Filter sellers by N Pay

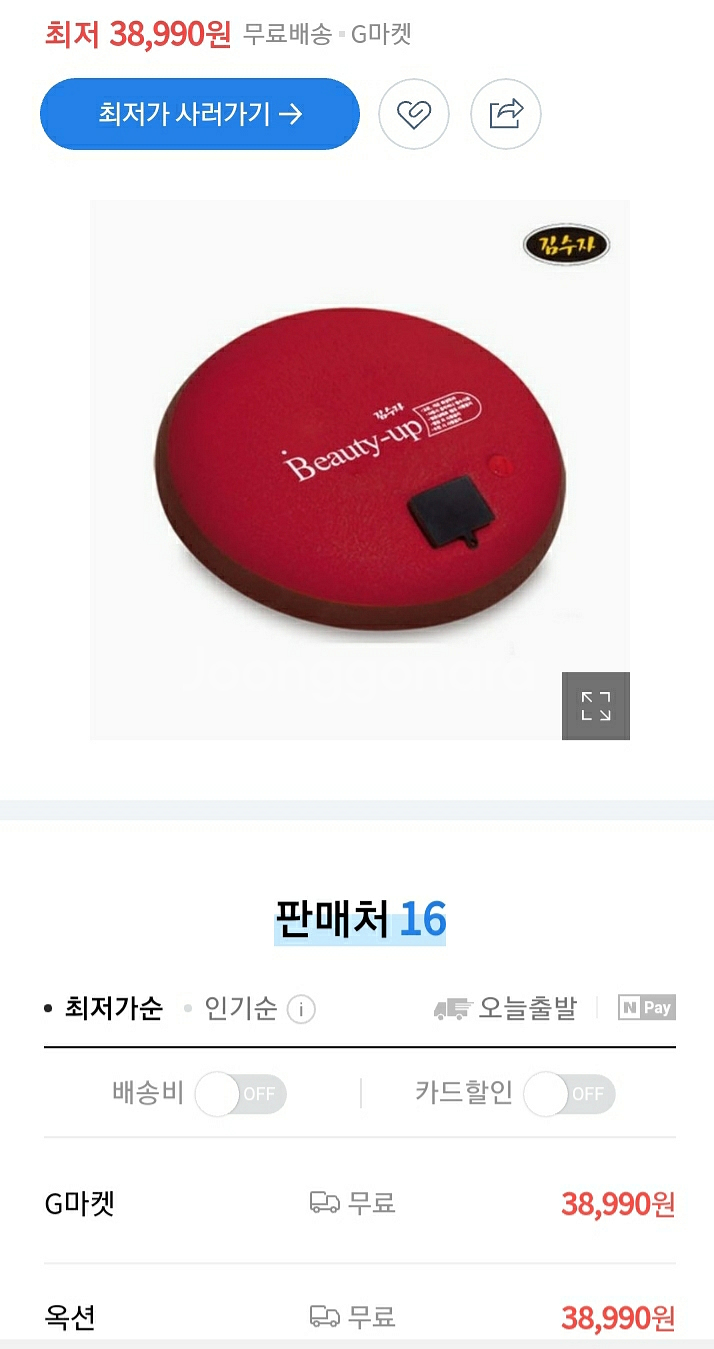(x=646, y=1008)
